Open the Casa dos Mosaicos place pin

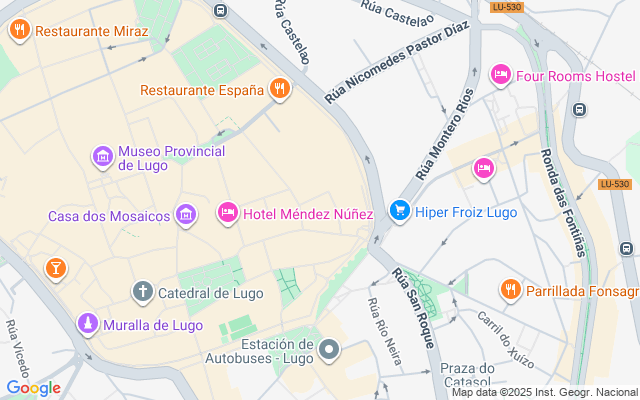[185, 214]
